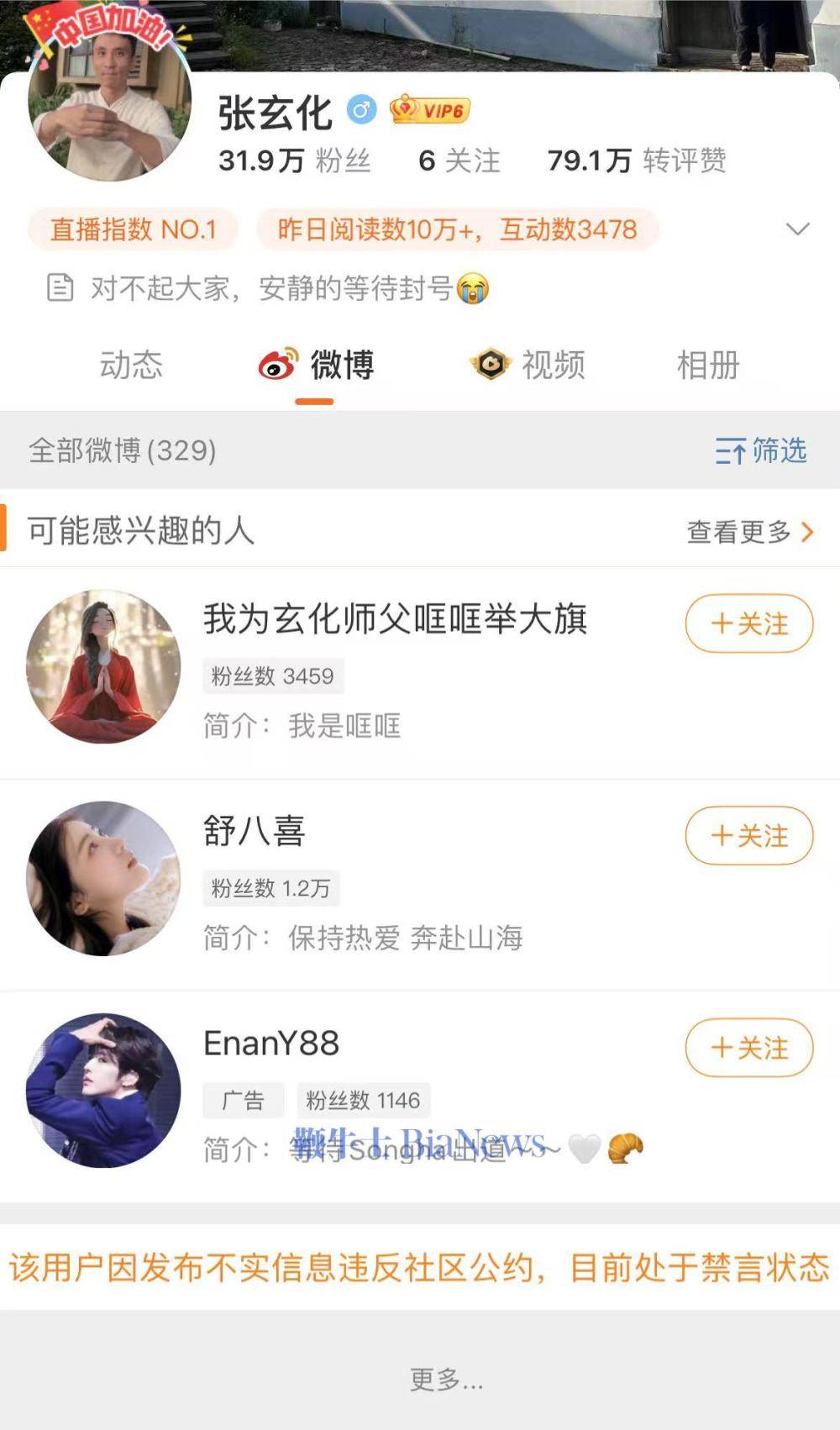Open the 昨日阅读数 stats chip
Viewport: 840px width, 1430px height.
457,229
